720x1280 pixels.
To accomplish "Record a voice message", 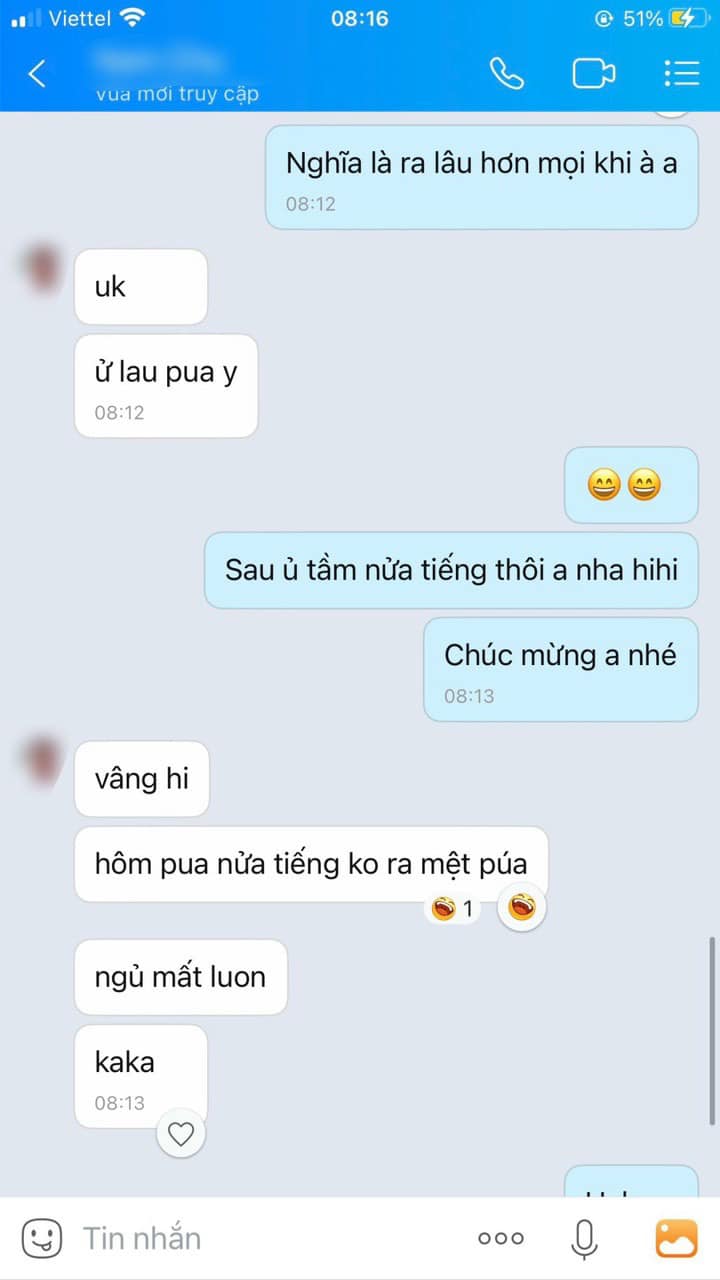I will pyautogui.click(x=585, y=1238).
